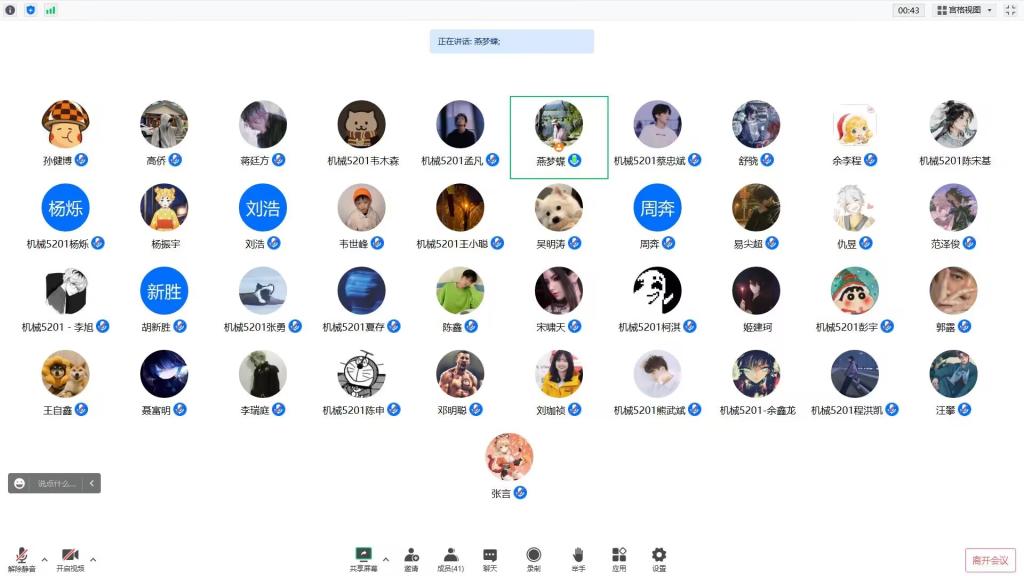Open the apps (应用) menu
This screenshot has width=1024, height=576.
[x=619, y=558]
